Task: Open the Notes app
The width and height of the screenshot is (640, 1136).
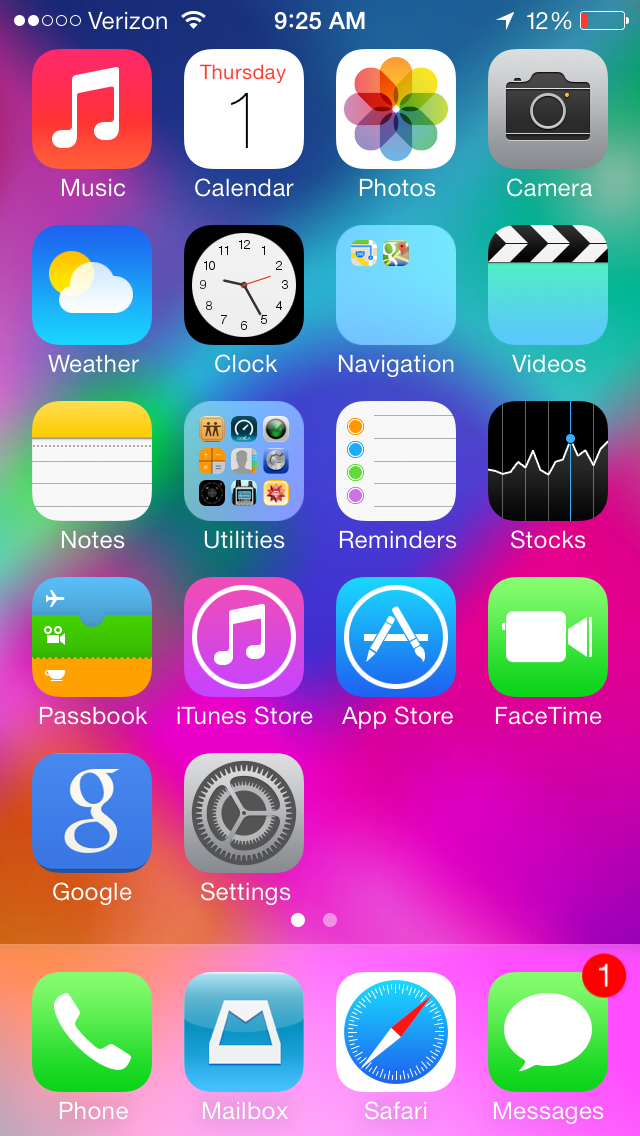Action: tap(92, 461)
